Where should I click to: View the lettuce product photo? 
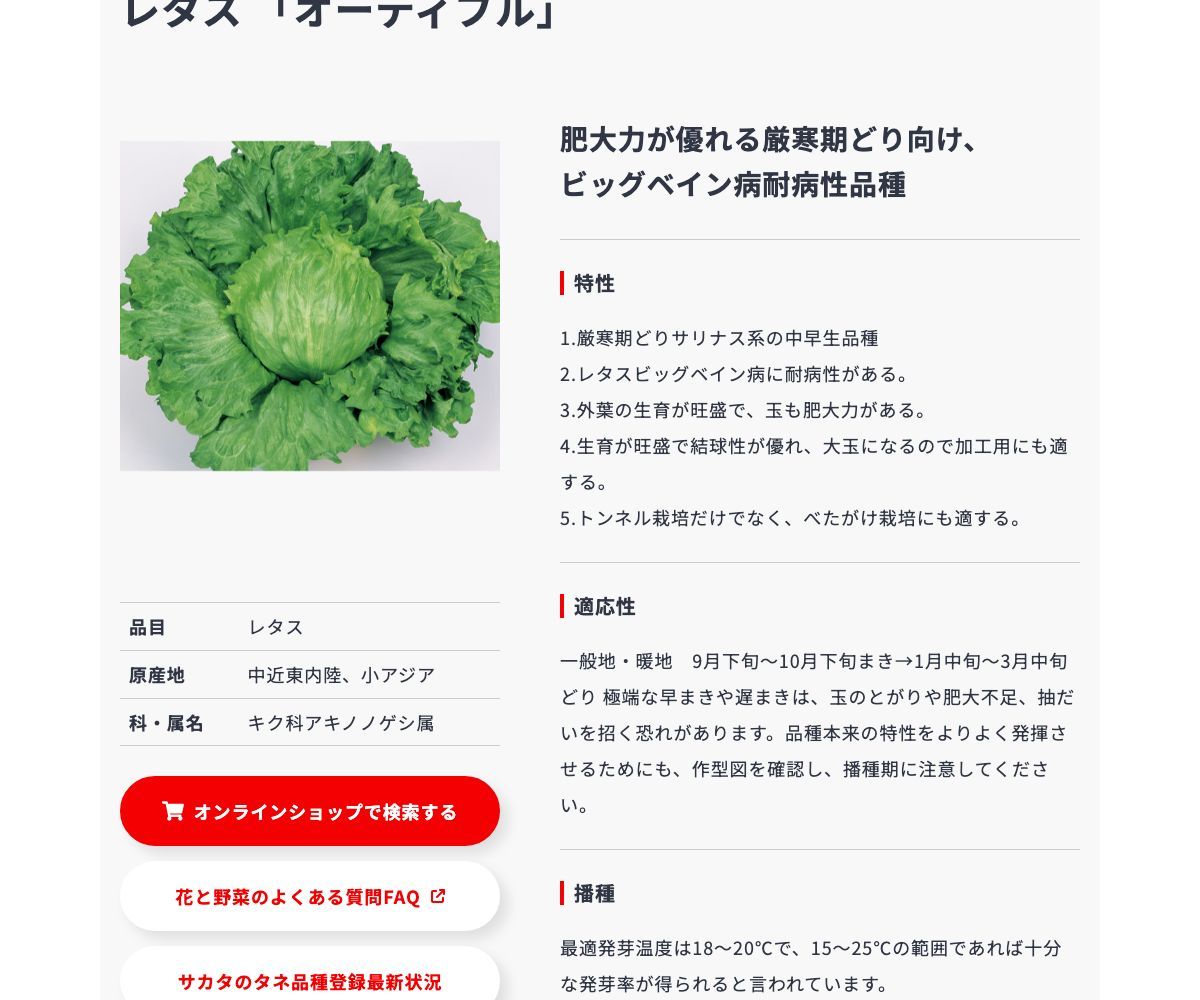tap(309, 306)
